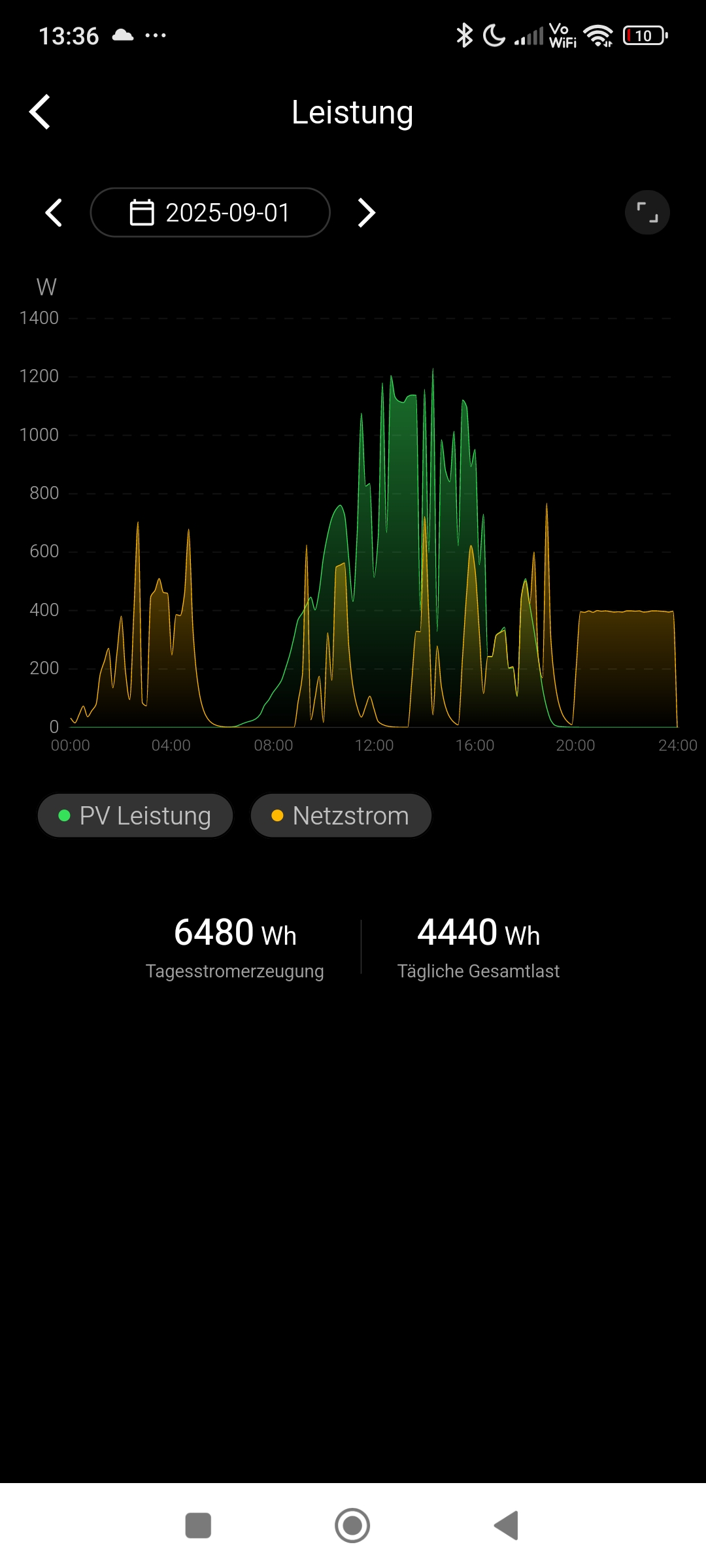Open recent apps with the square button
Screen dimensions: 706x1568
click(x=198, y=1526)
